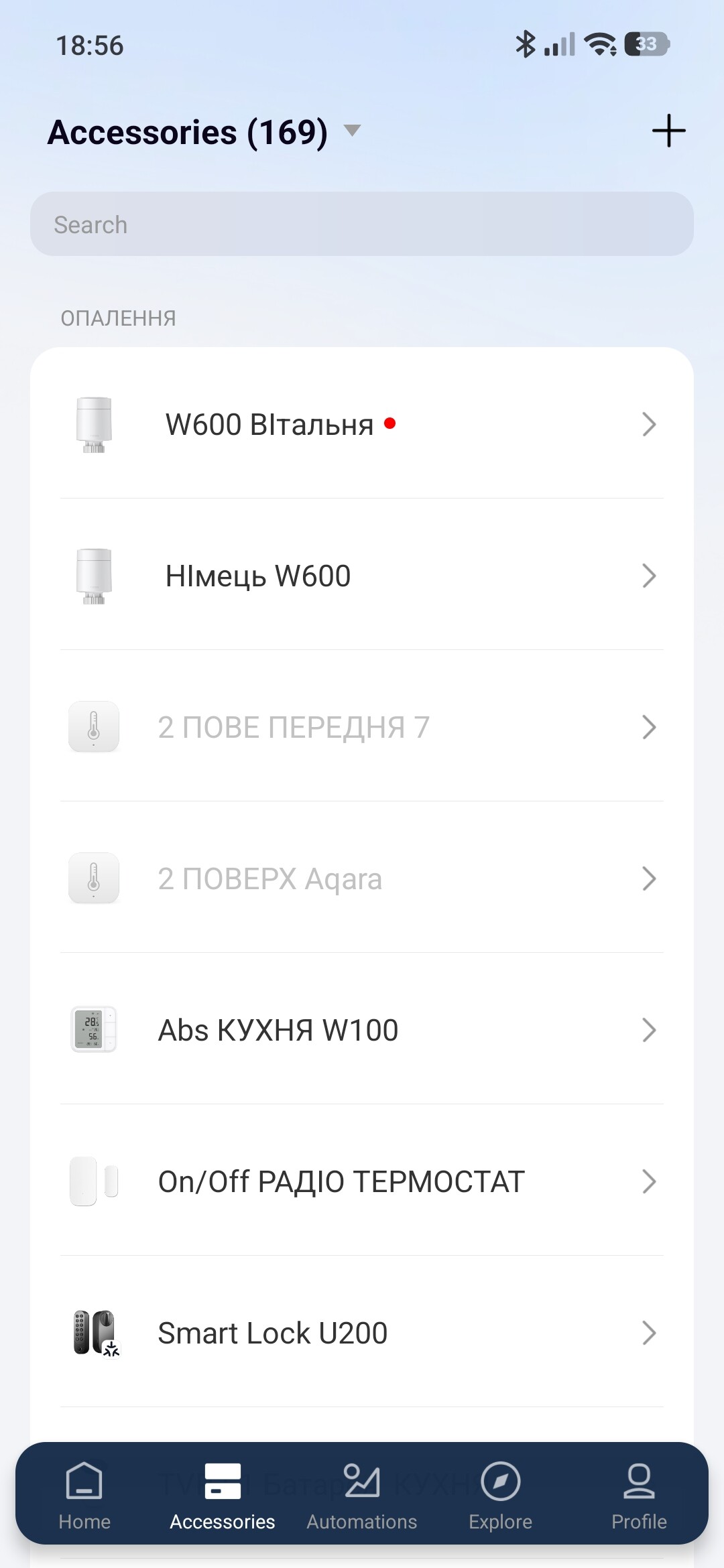Screen dimensions: 724x1568
Task: Focus the Search field
Action: [x=362, y=224]
